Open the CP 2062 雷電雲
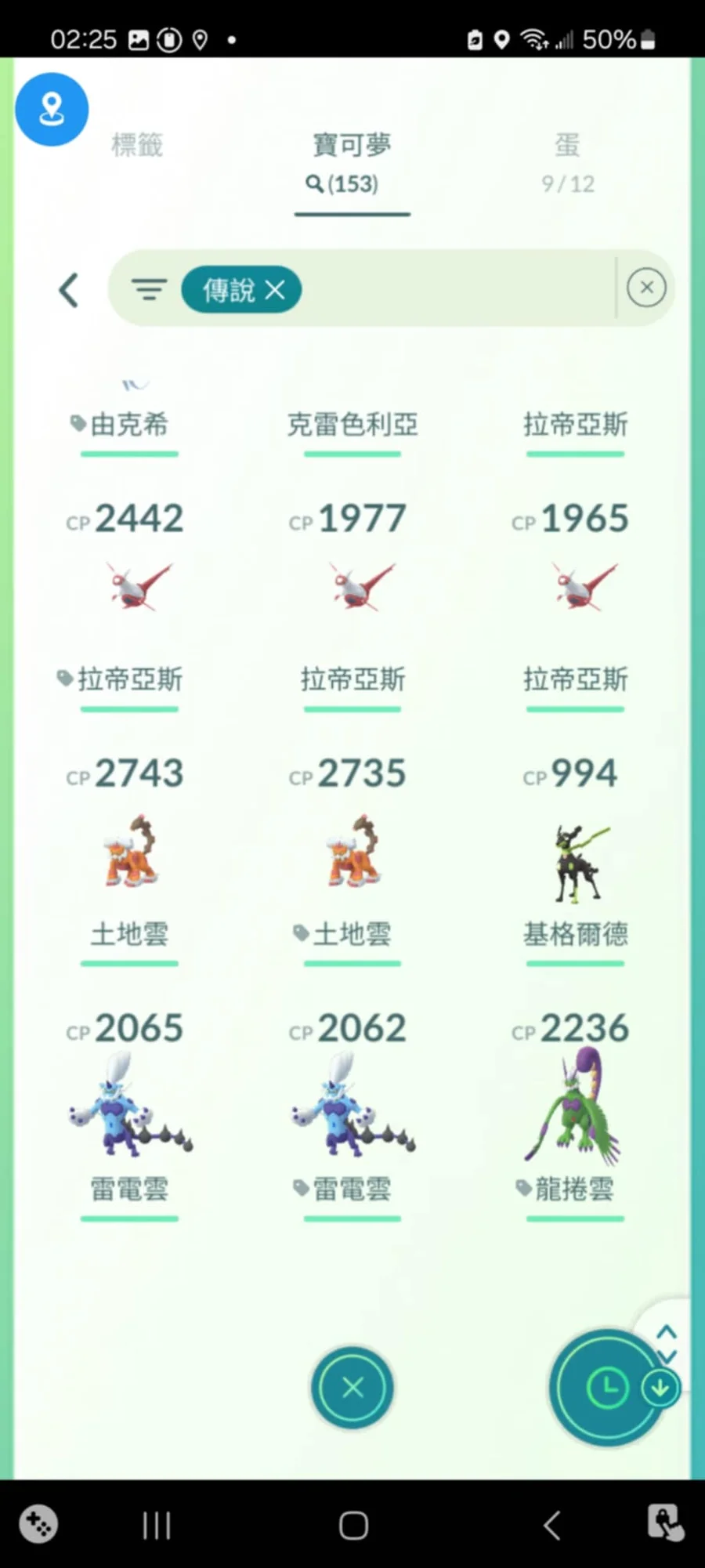 coord(352,1105)
